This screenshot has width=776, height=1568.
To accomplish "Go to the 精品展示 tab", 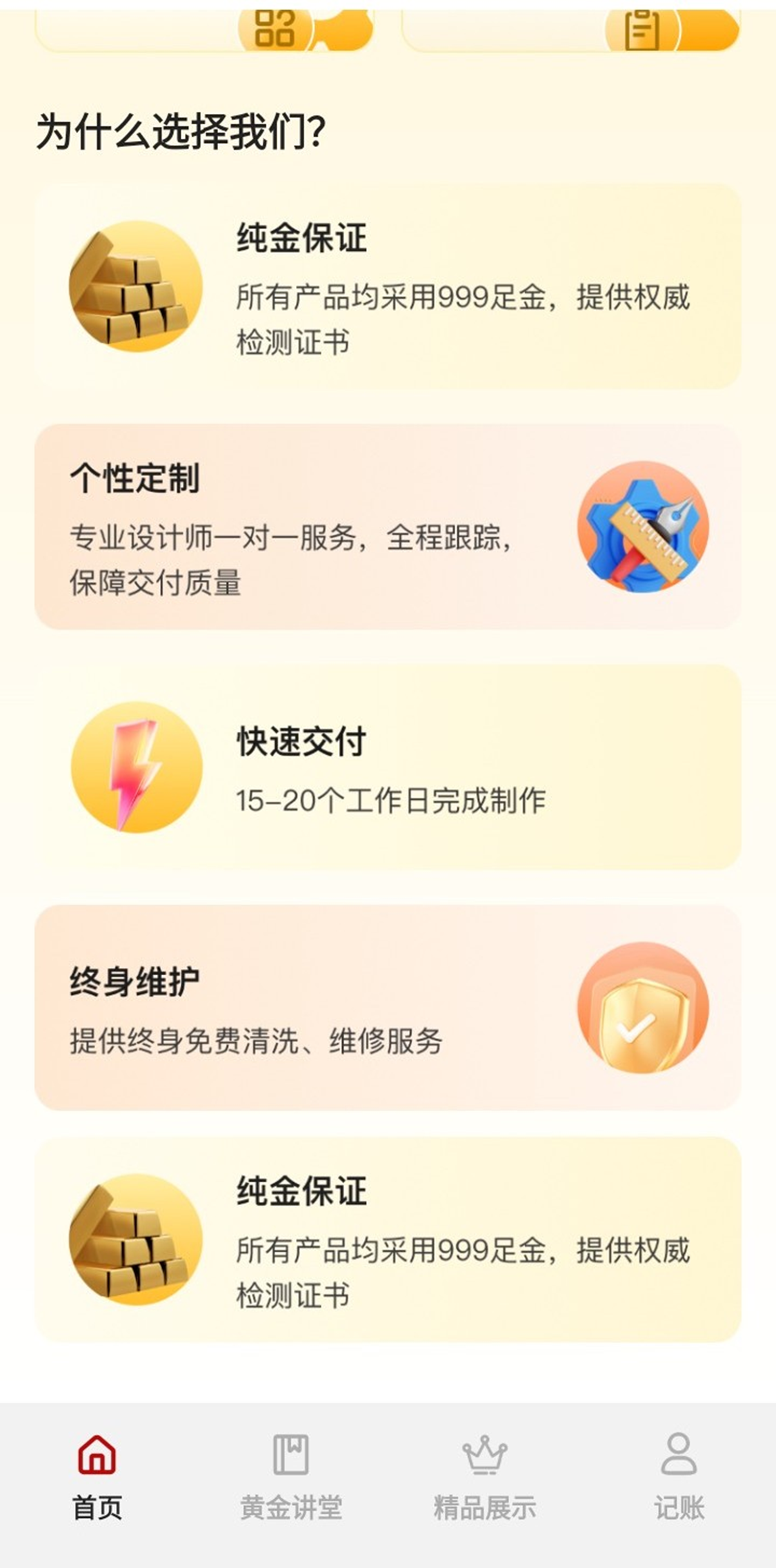I will (x=485, y=1476).
